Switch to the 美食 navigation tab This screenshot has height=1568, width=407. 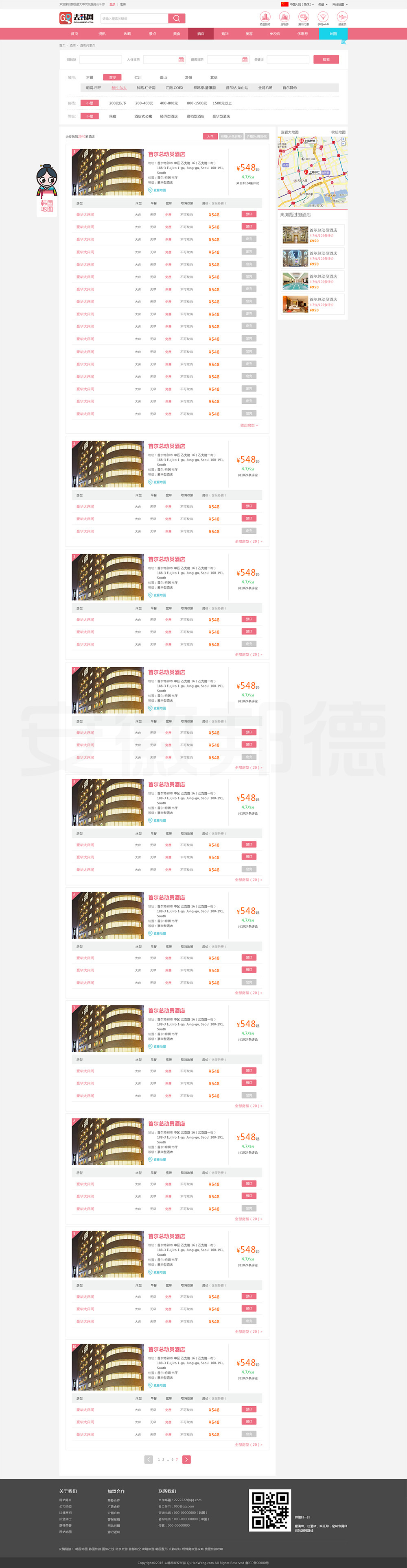click(x=177, y=34)
